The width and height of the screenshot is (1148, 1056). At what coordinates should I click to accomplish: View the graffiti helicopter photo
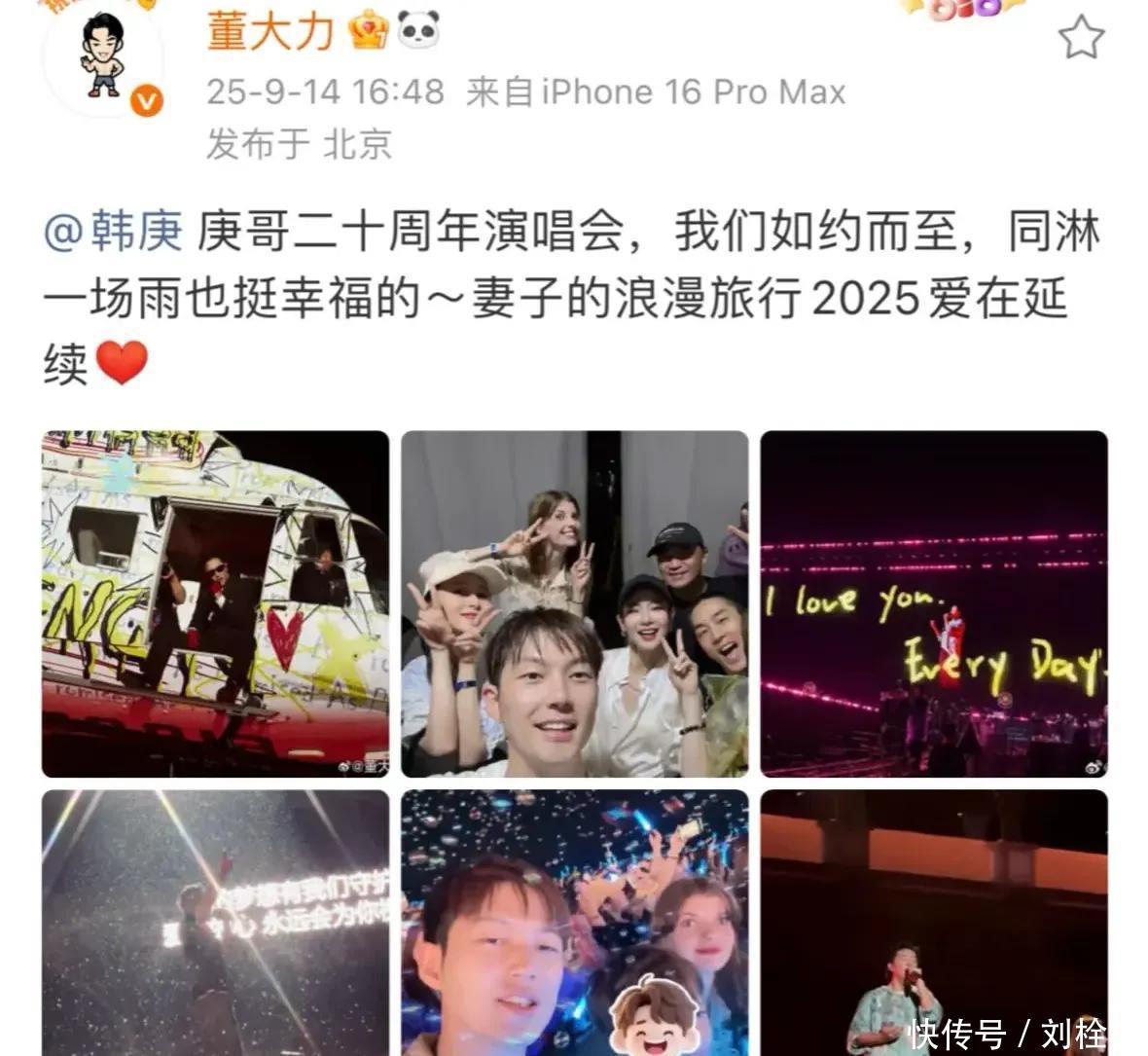215,603
